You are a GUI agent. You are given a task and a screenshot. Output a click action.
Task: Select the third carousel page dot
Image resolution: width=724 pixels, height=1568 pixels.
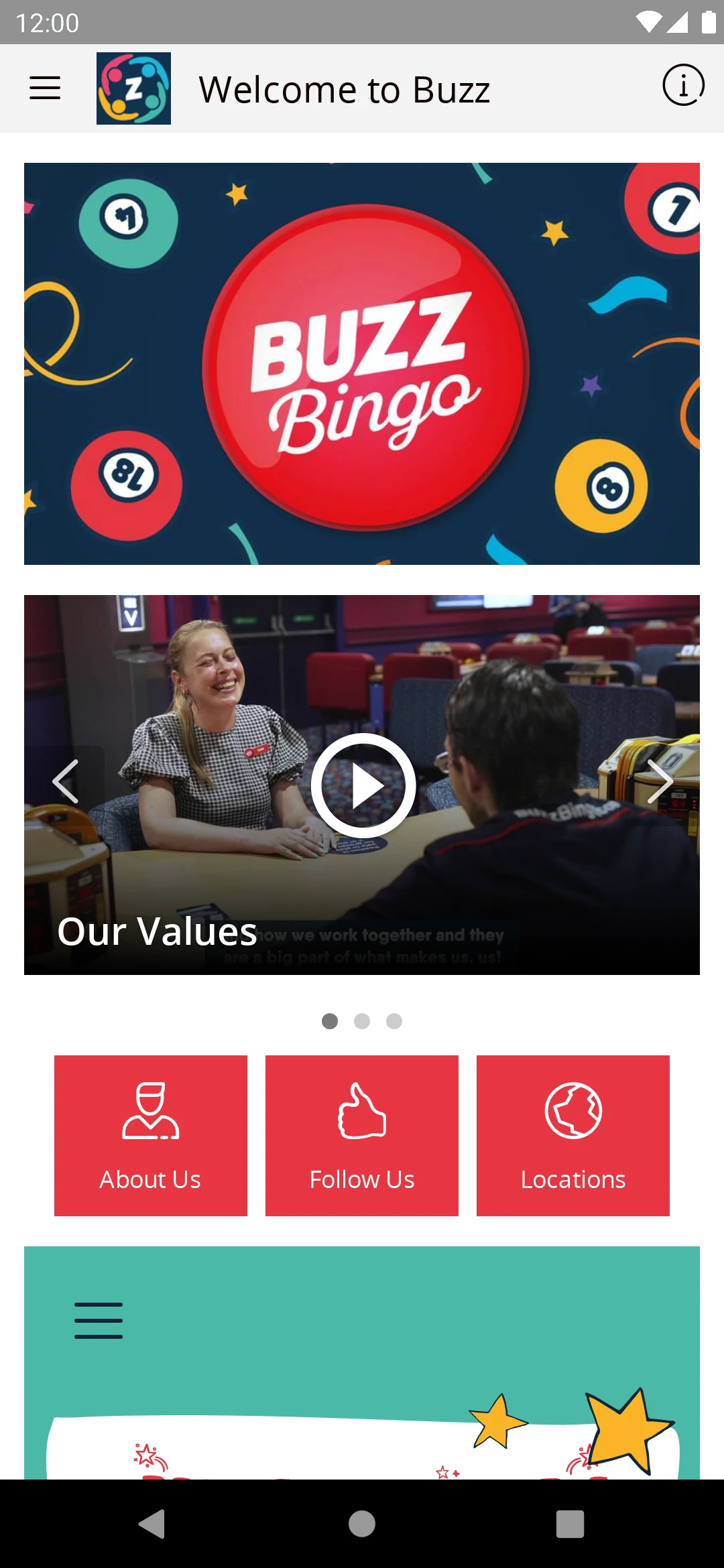(394, 1021)
